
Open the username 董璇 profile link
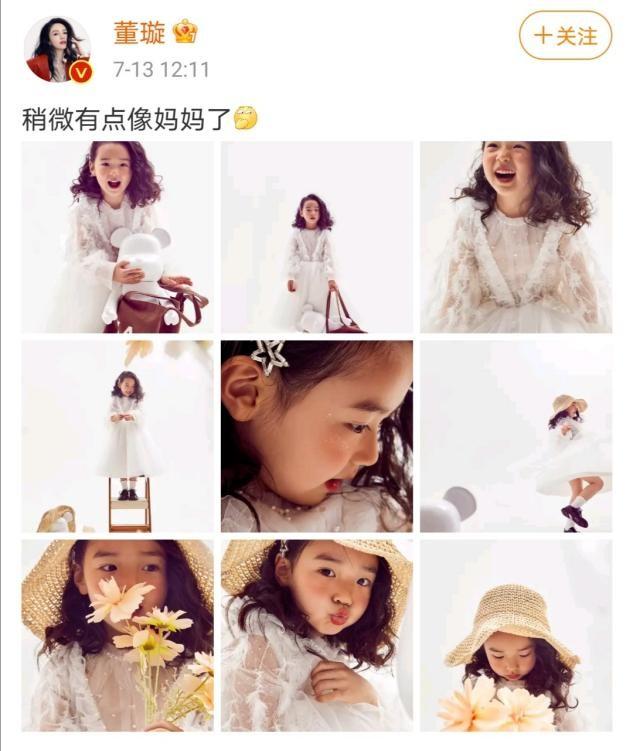click(140, 32)
